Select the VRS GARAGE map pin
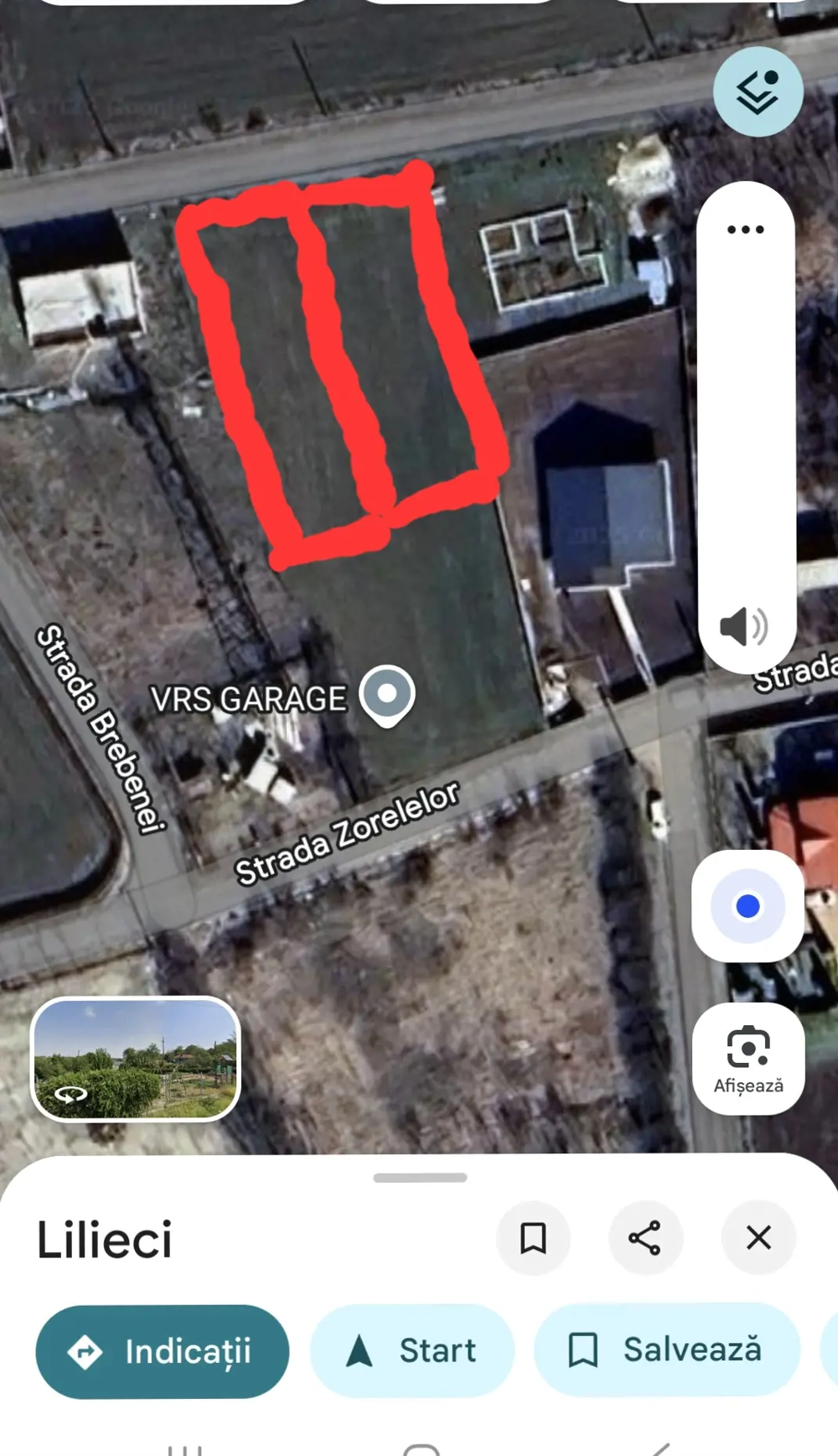The image size is (838, 1456). pos(386,695)
